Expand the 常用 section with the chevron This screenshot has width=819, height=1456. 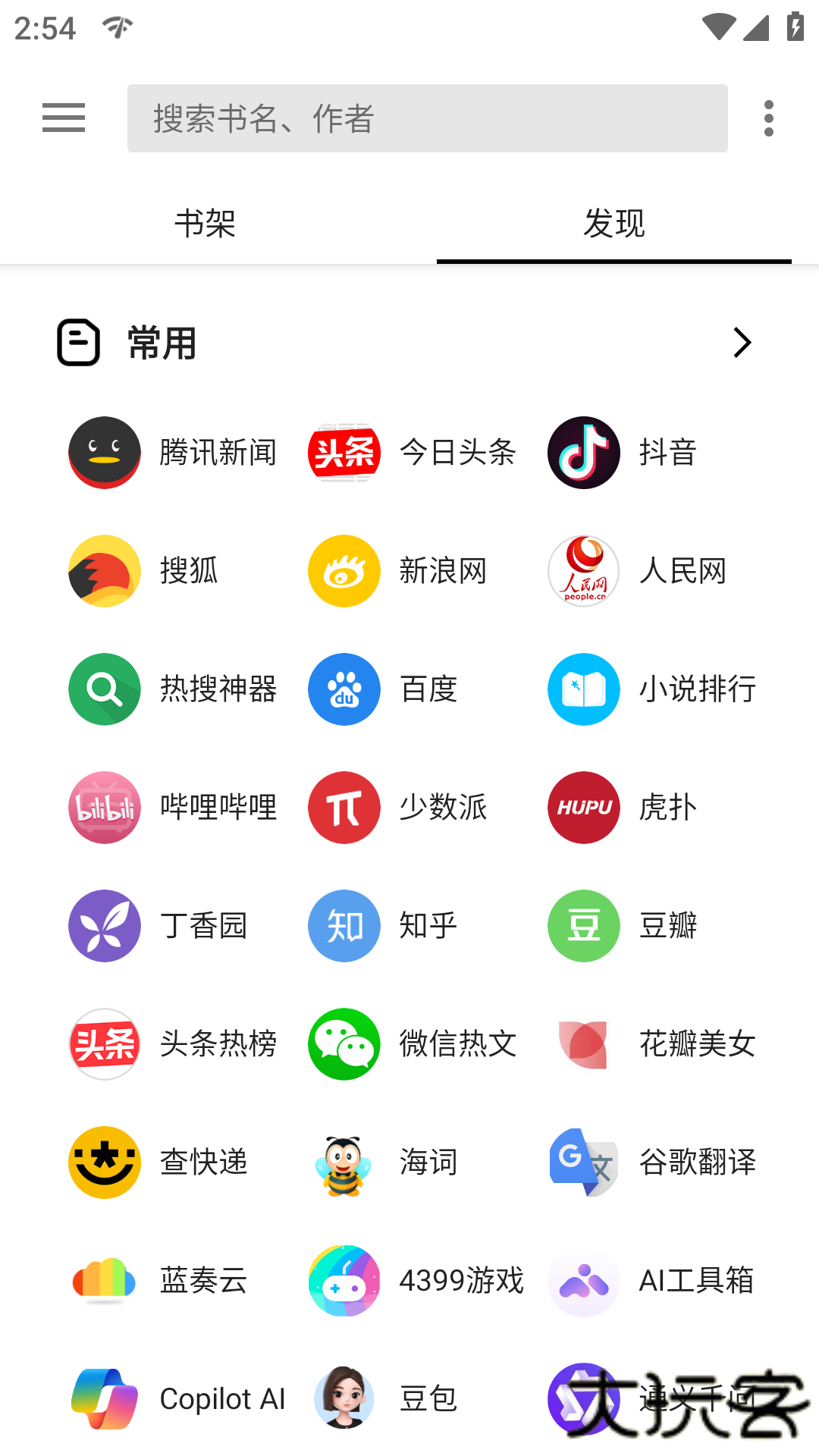(x=742, y=343)
